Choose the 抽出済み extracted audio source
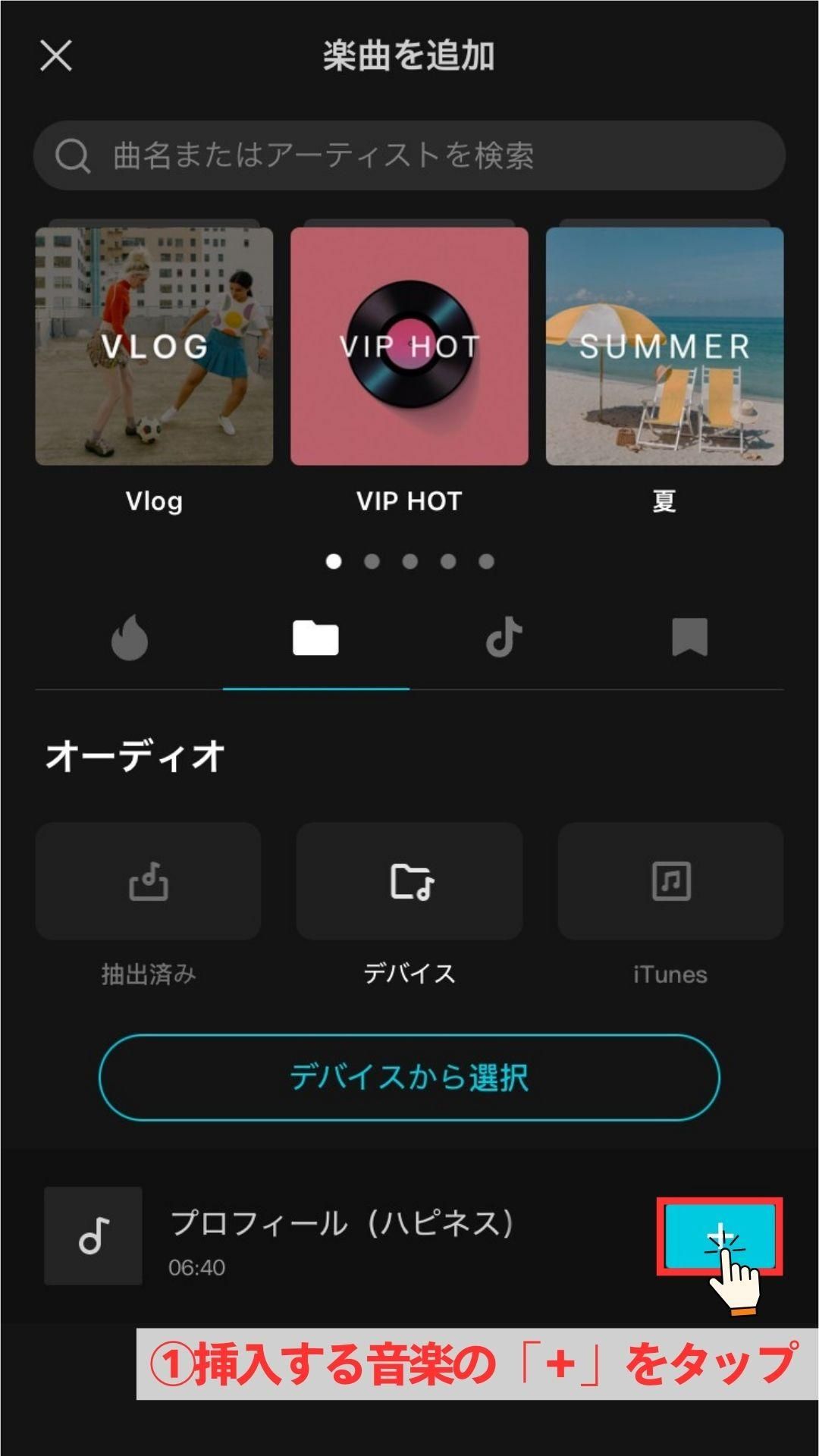Viewport: 819px width, 1456px height. pyautogui.click(x=149, y=881)
